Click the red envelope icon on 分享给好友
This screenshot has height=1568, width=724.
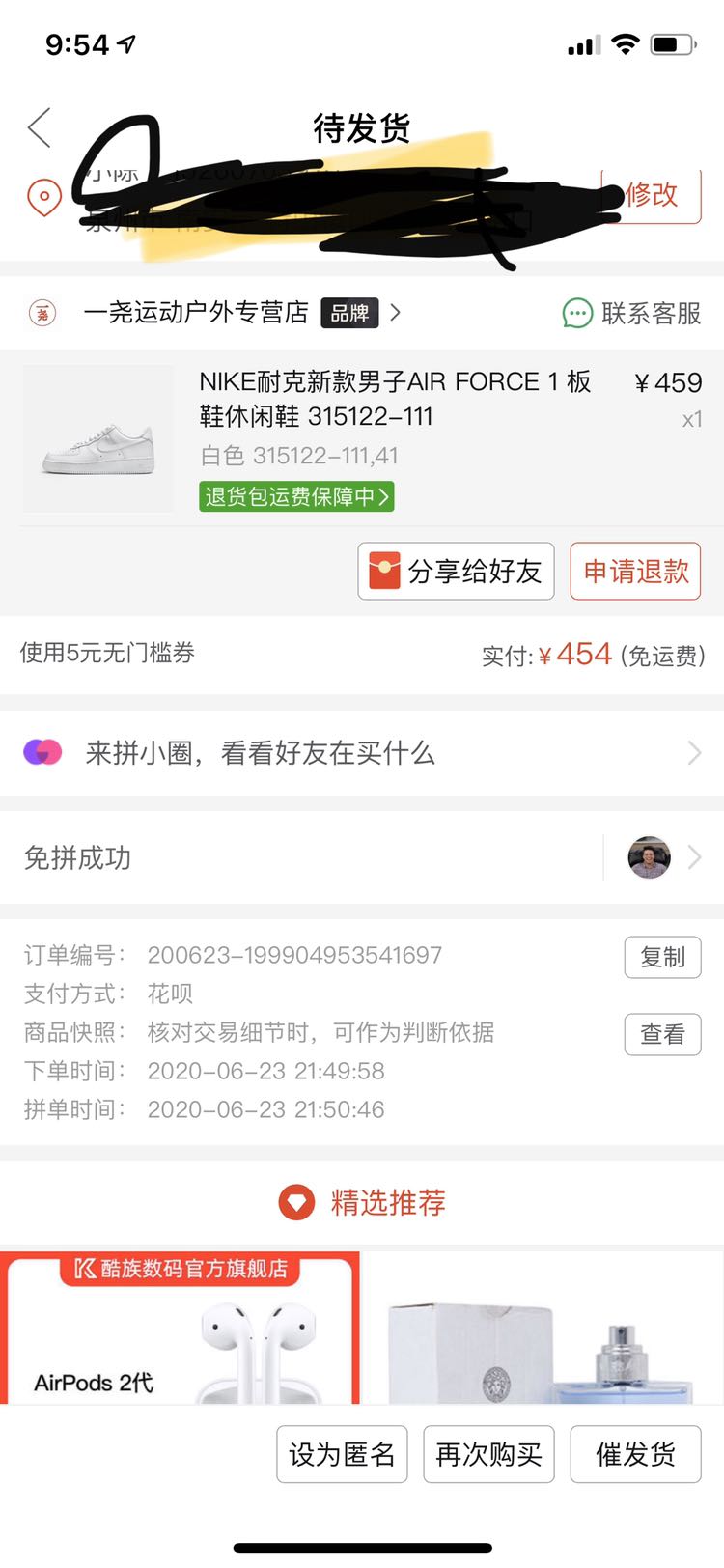click(384, 571)
